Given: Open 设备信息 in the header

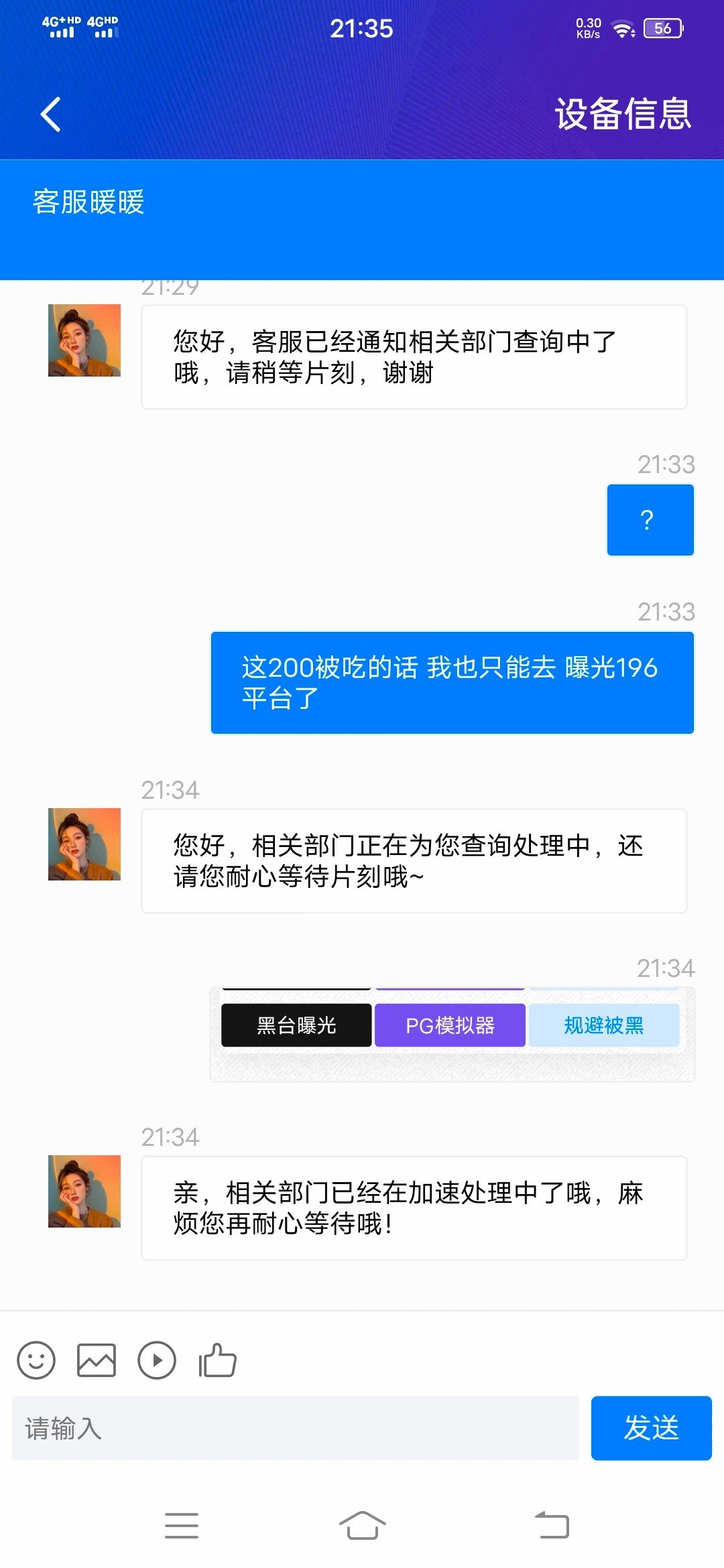Looking at the screenshot, I should [622, 114].
